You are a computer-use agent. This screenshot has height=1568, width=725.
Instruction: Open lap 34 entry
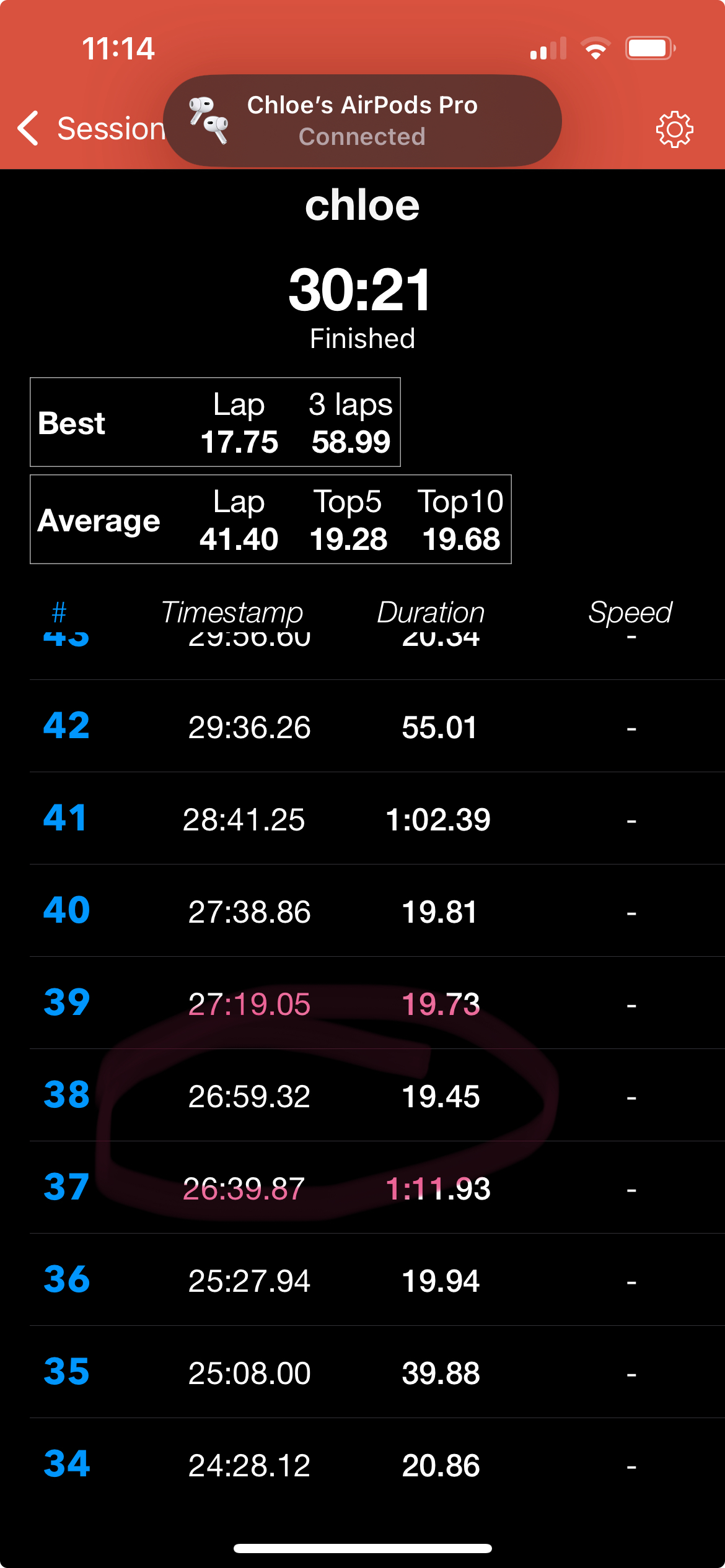coord(377,1465)
